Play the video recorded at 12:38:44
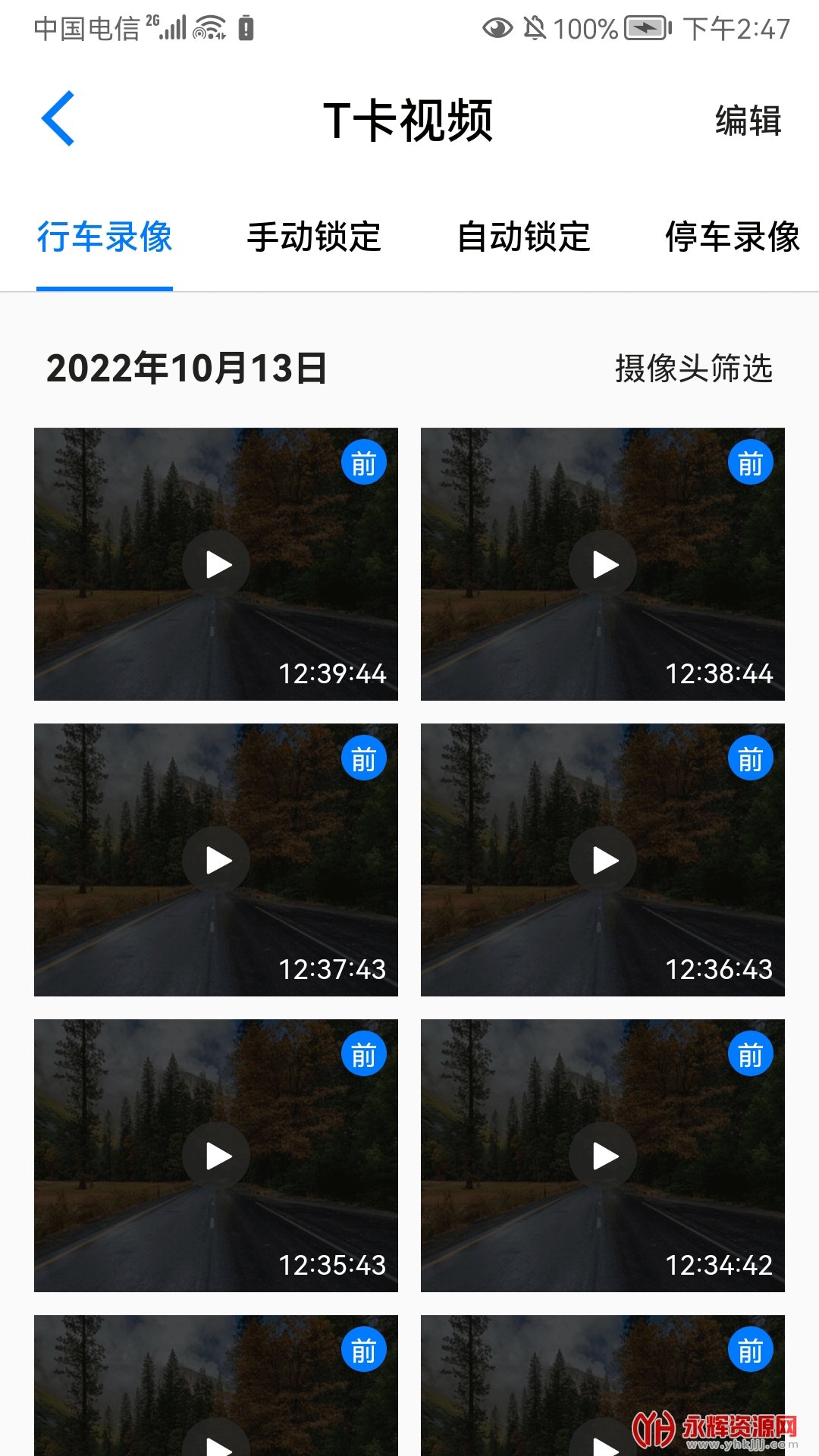The height and width of the screenshot is (1456, 819). point(603,564)
